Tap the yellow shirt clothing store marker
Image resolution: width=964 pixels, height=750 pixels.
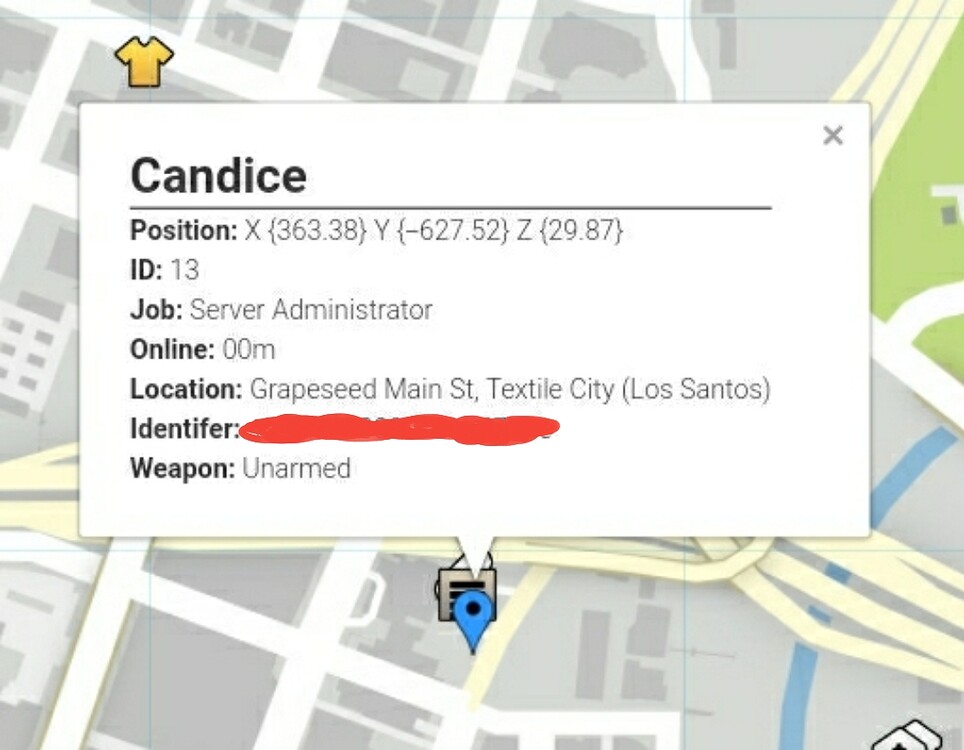click(x=144, y=62)
